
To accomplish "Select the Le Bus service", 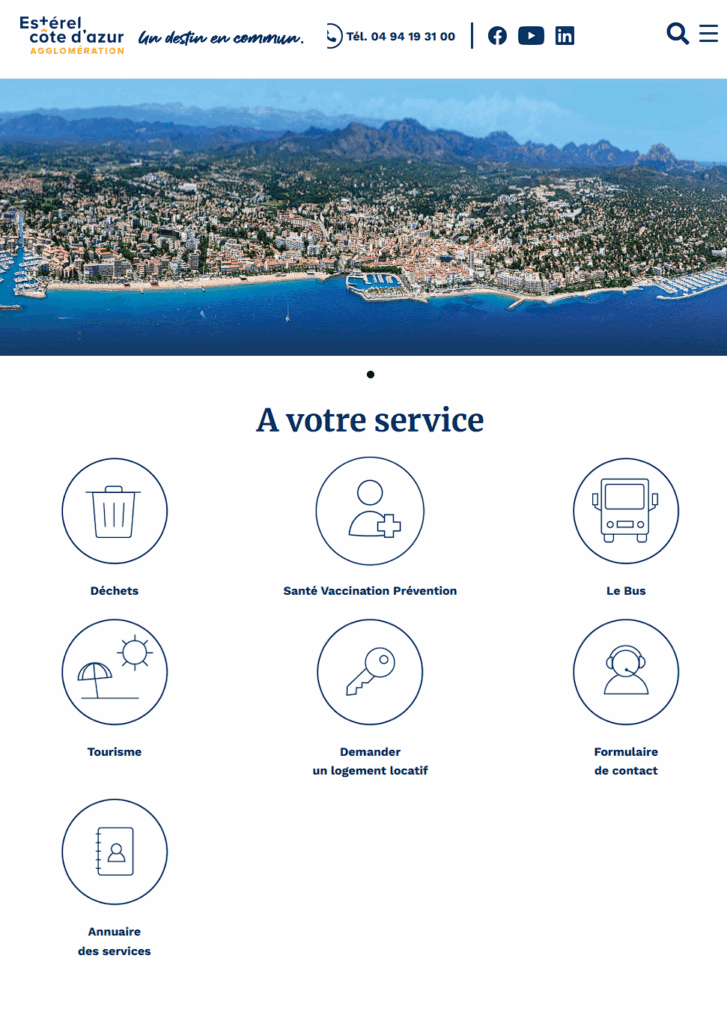I will click(x=626, y=512).
